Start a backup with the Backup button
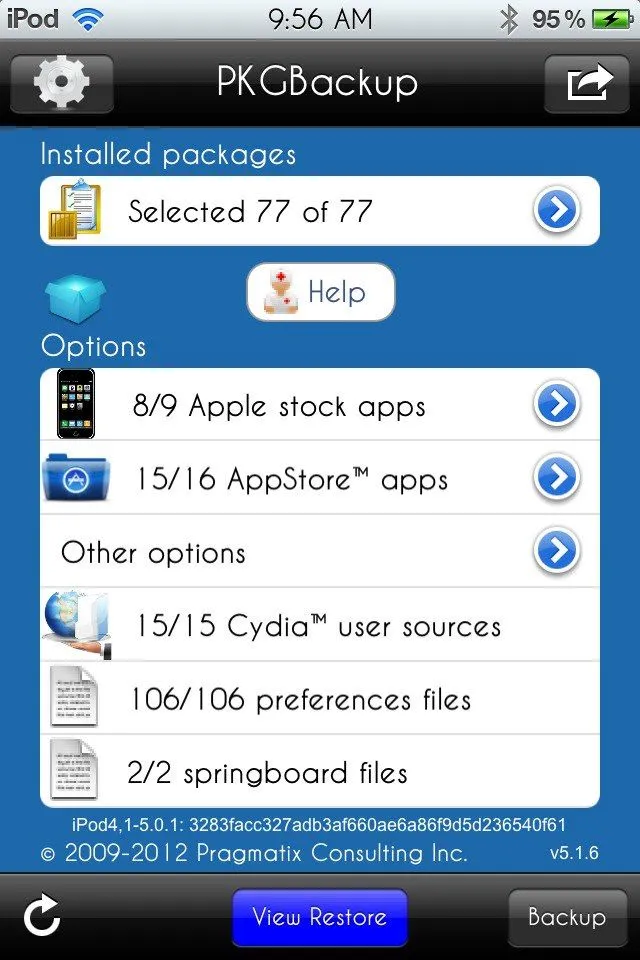The height and width of the screenshot is (960, 640). click(567, 917)
